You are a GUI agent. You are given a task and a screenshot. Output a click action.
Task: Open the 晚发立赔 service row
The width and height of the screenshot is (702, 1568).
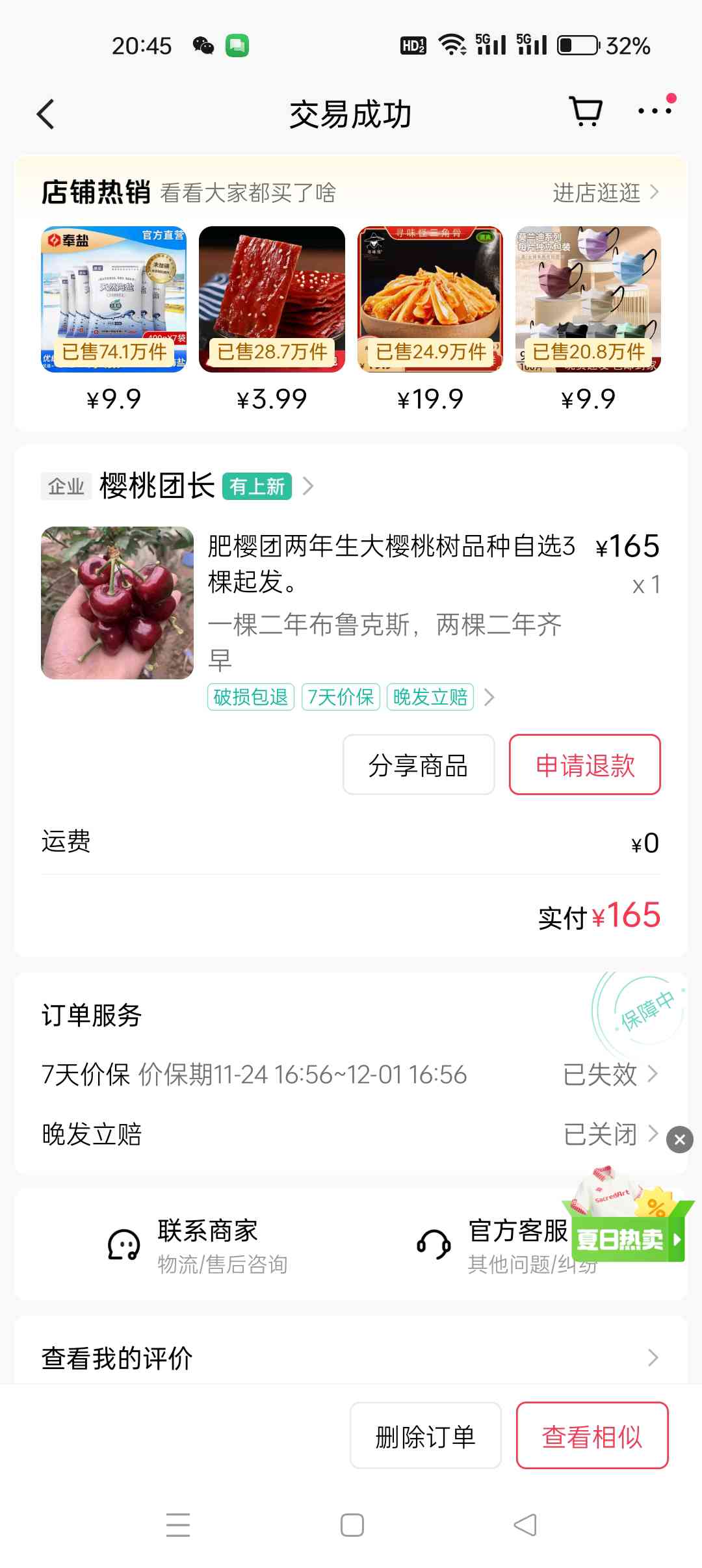pos(351,1134)
